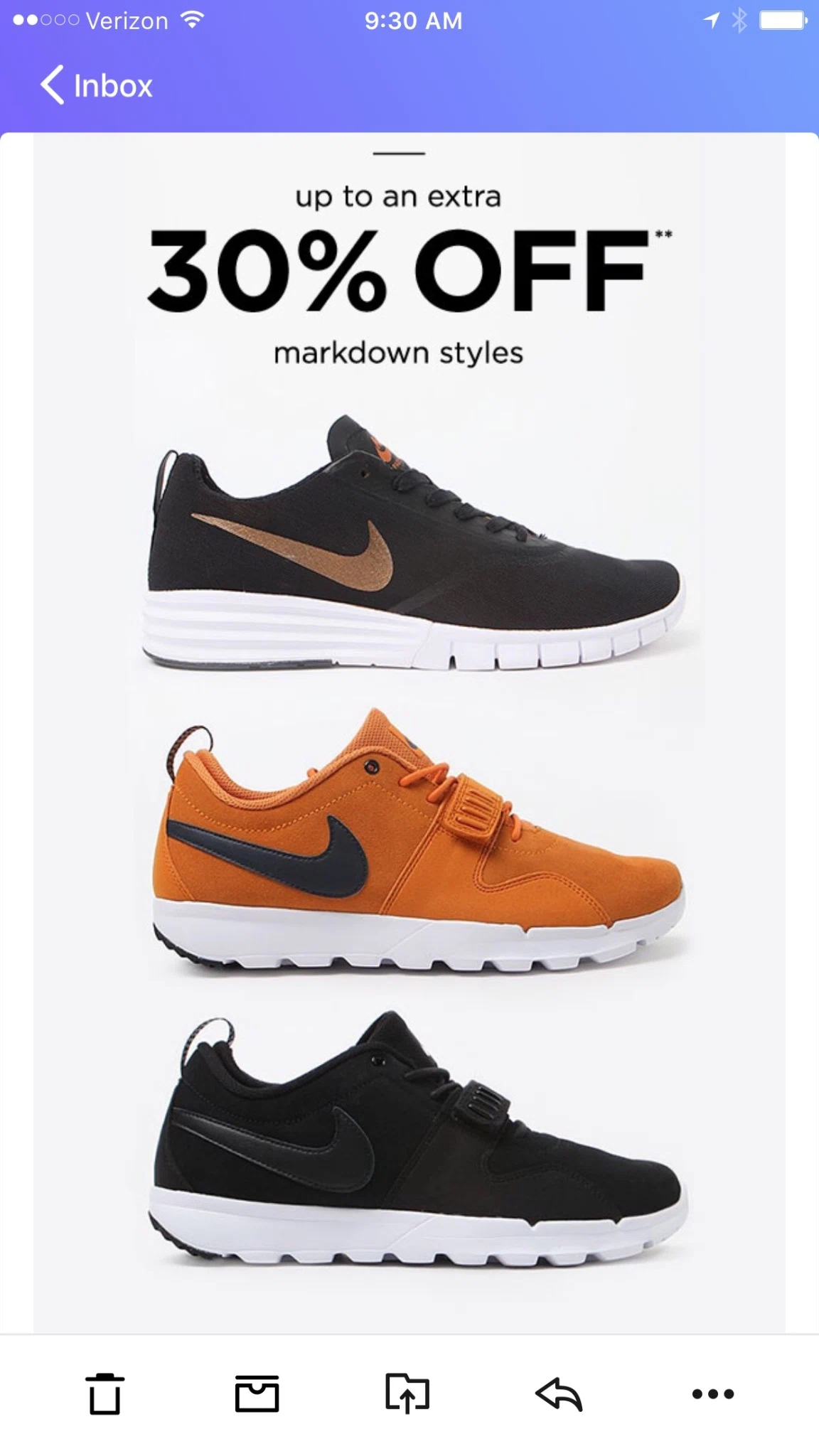Go back to the Inbox
Screen dimensions: 819x1456
pos(96,86)
